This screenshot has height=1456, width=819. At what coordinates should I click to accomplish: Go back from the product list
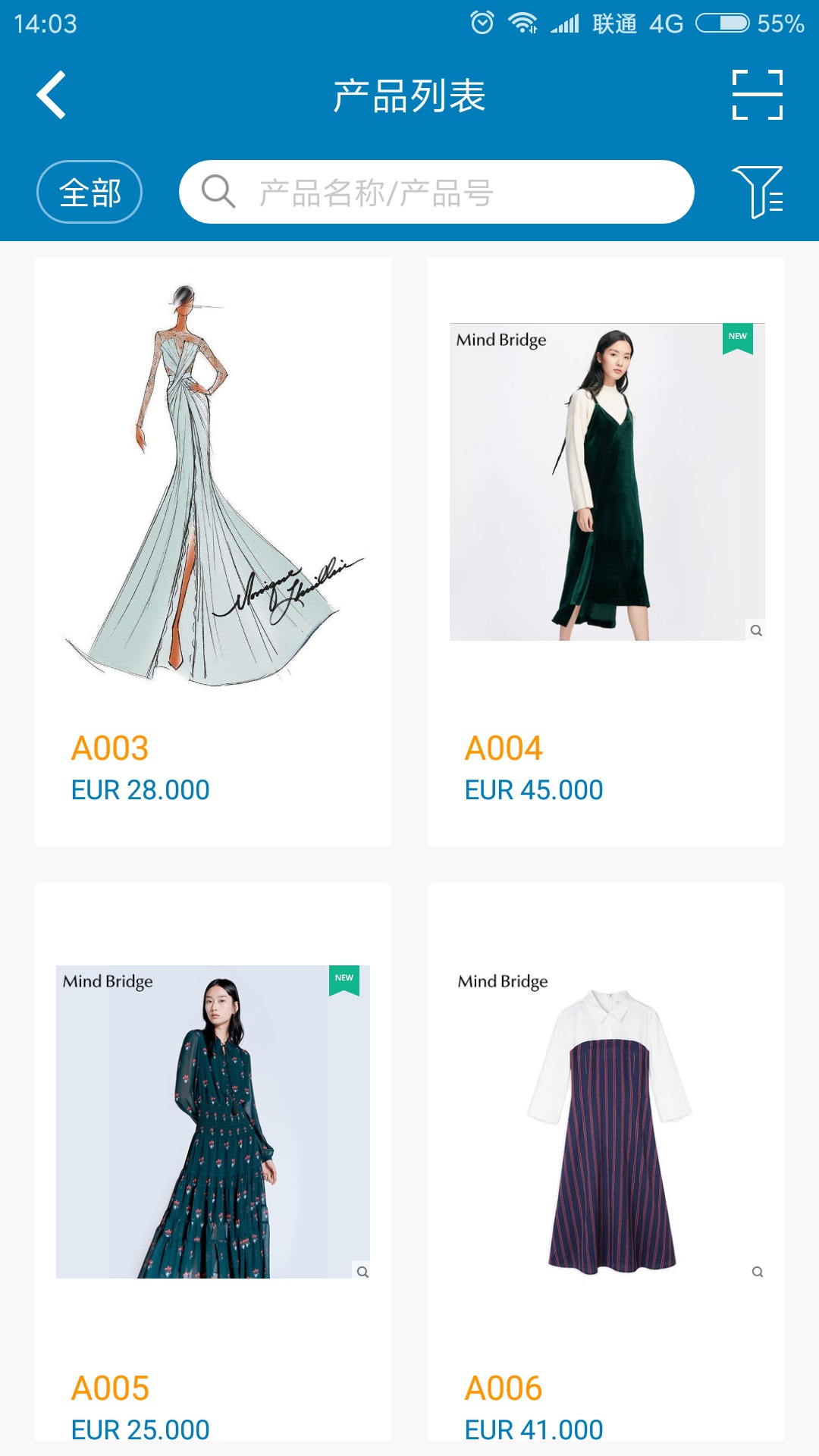pos(52,96)
